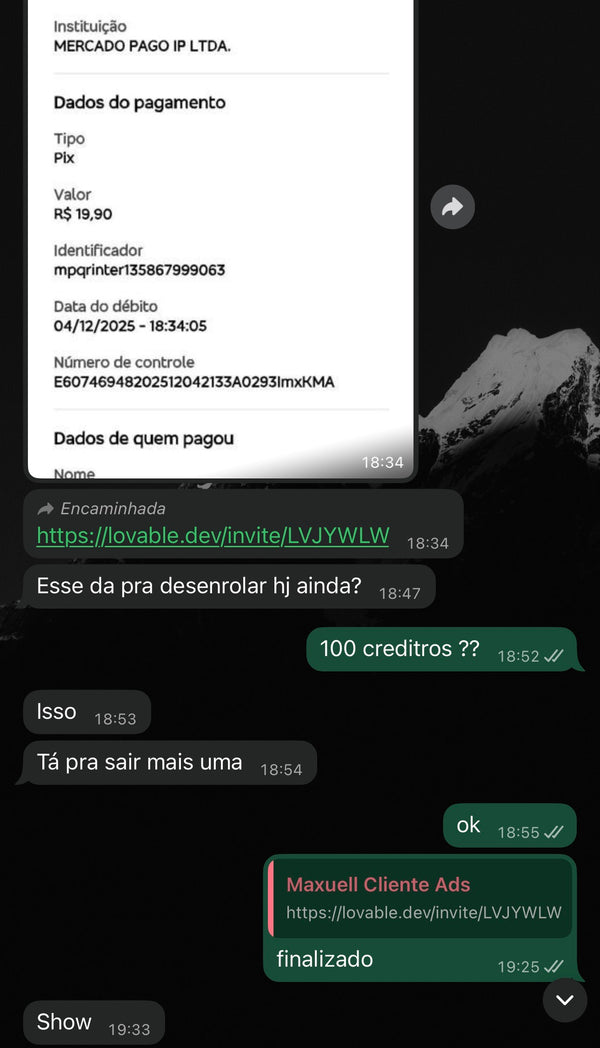Open the forwarded lovable.dev invite link
Image resolution: width=600 pixels, height=1048 pixels.
click(x=212, y=535)
